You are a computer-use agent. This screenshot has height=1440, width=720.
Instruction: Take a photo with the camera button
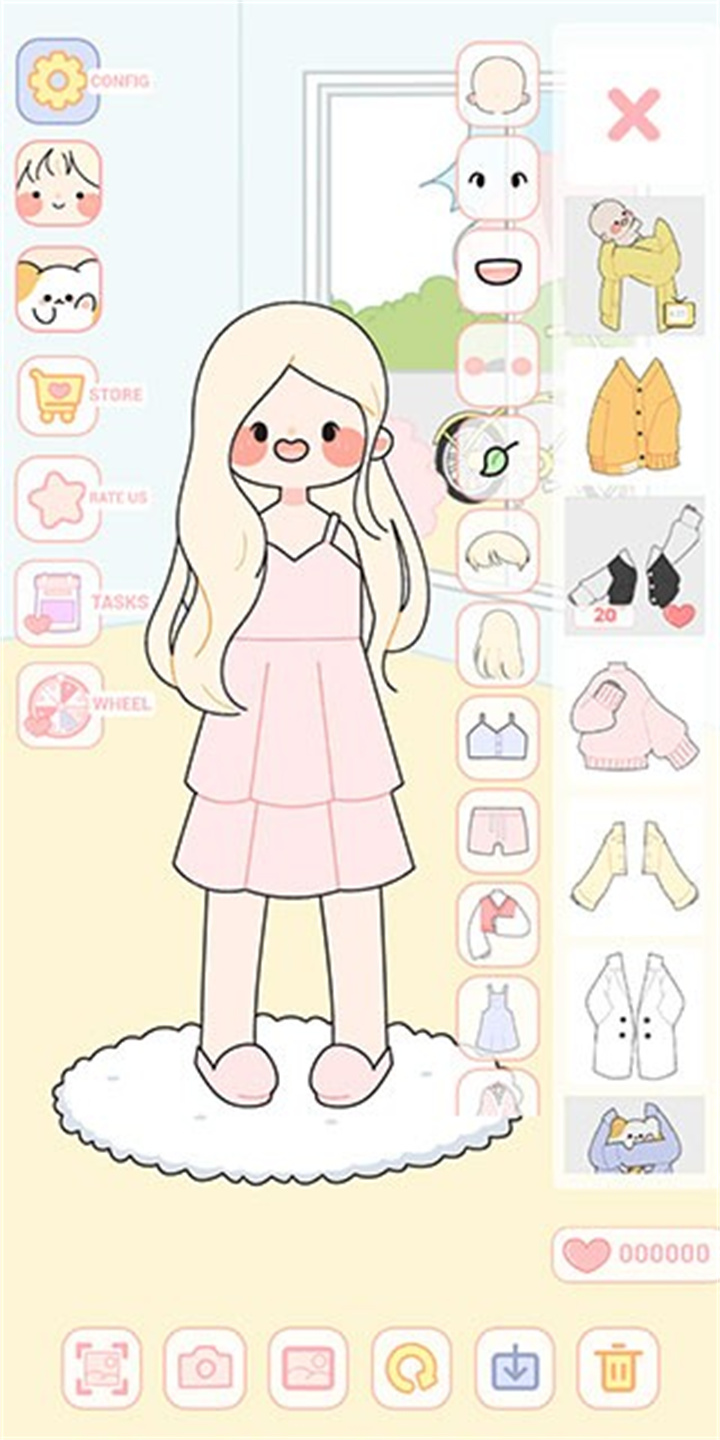click(205, 1368)
